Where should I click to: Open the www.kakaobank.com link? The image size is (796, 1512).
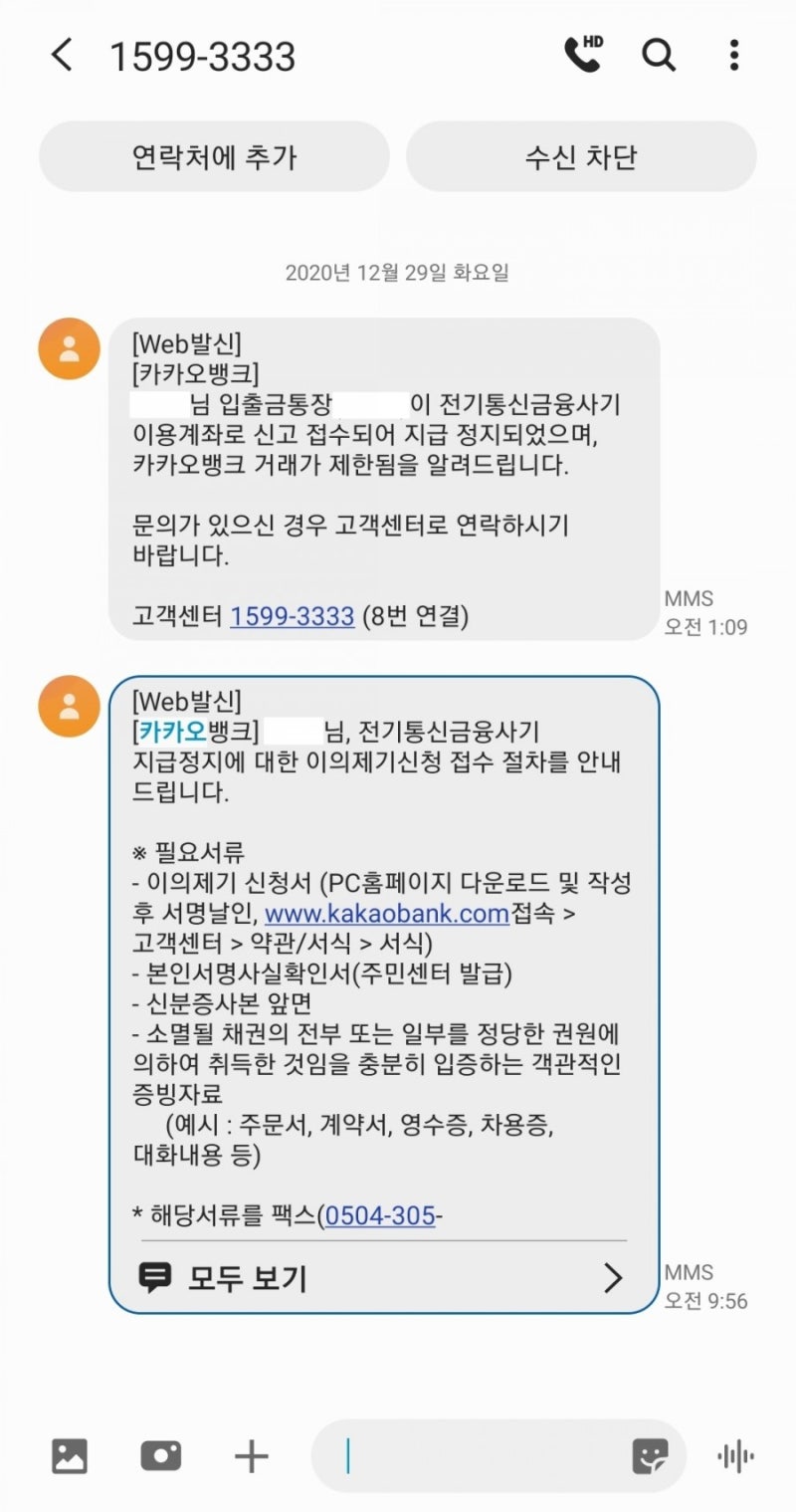[387, 913]
